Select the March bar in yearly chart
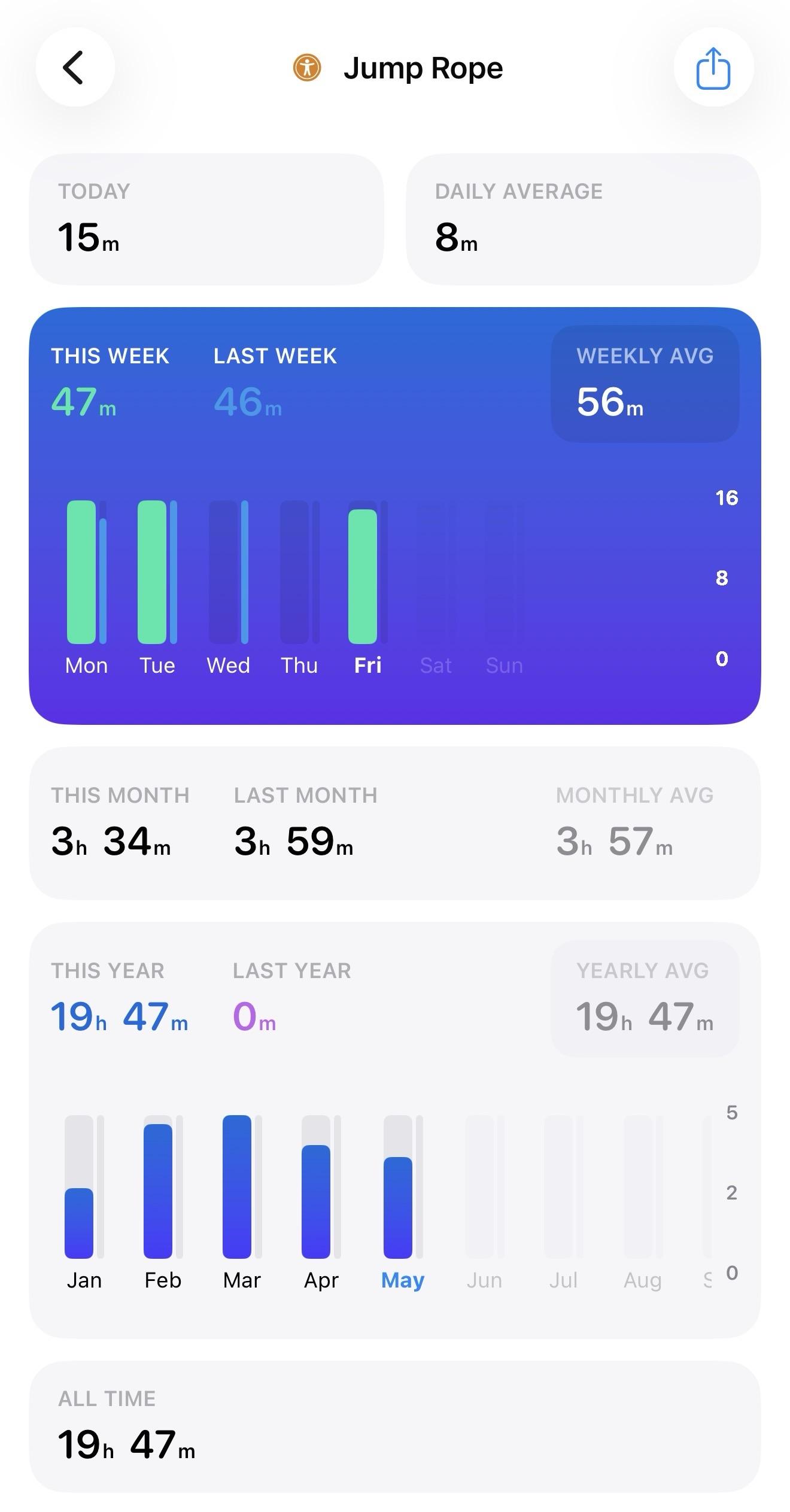Viewport: 790px width, 1512px height. pos(237,1186)
